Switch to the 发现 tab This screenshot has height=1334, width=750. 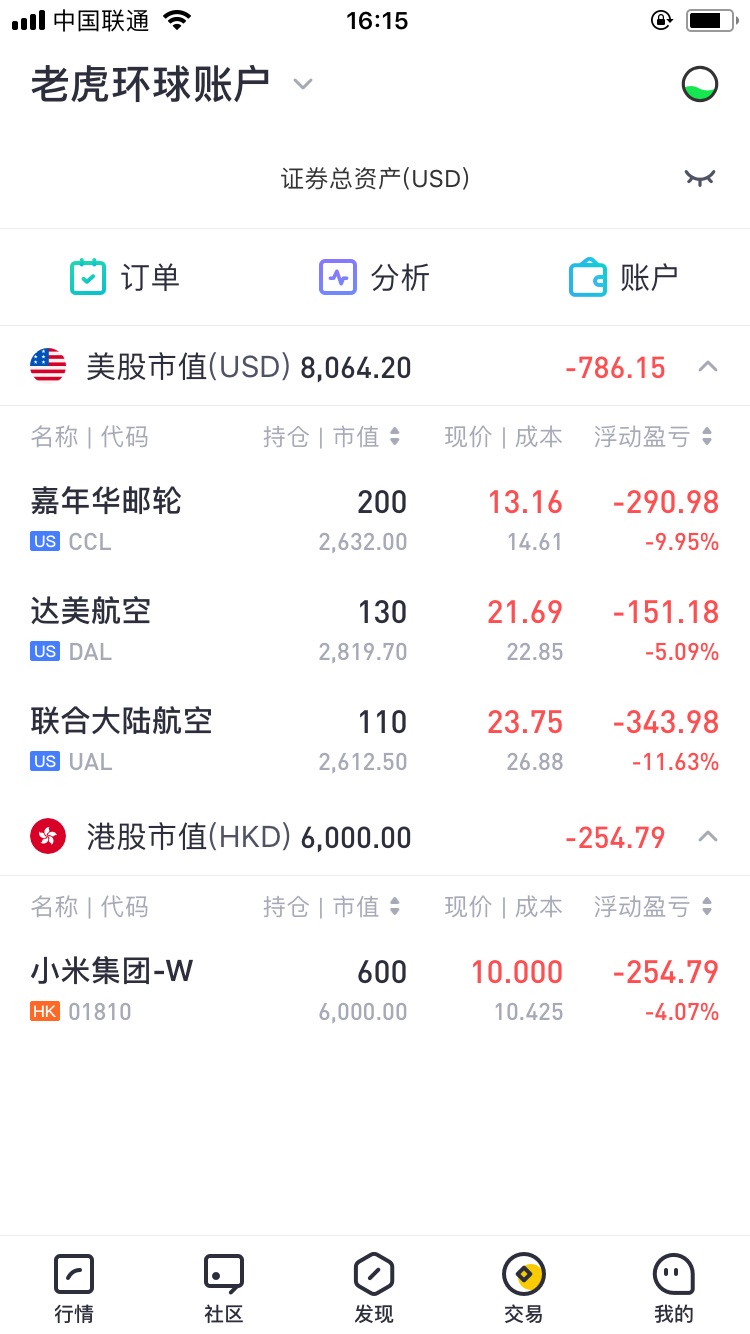click(x=374, y=1287)
